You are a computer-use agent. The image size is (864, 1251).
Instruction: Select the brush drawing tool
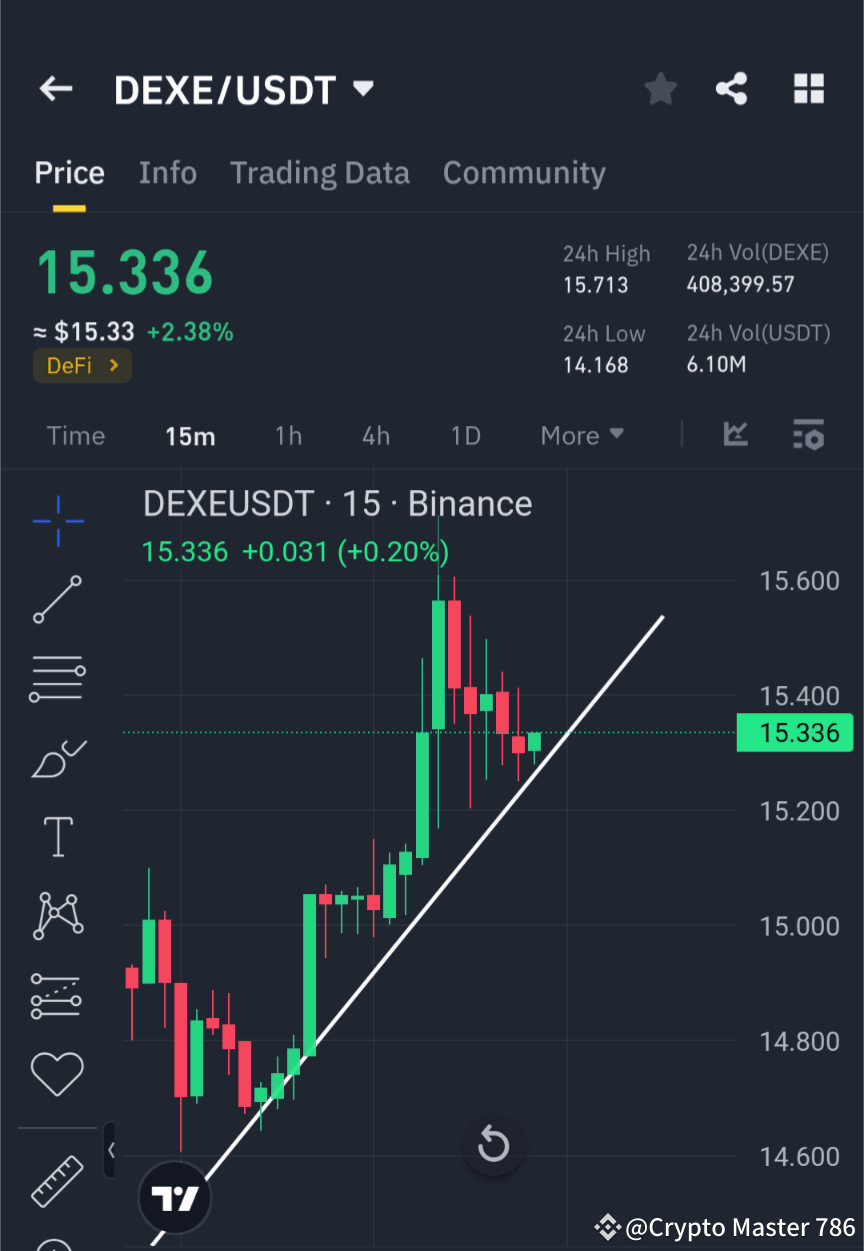pyautogui.click(x=57, y=758)
